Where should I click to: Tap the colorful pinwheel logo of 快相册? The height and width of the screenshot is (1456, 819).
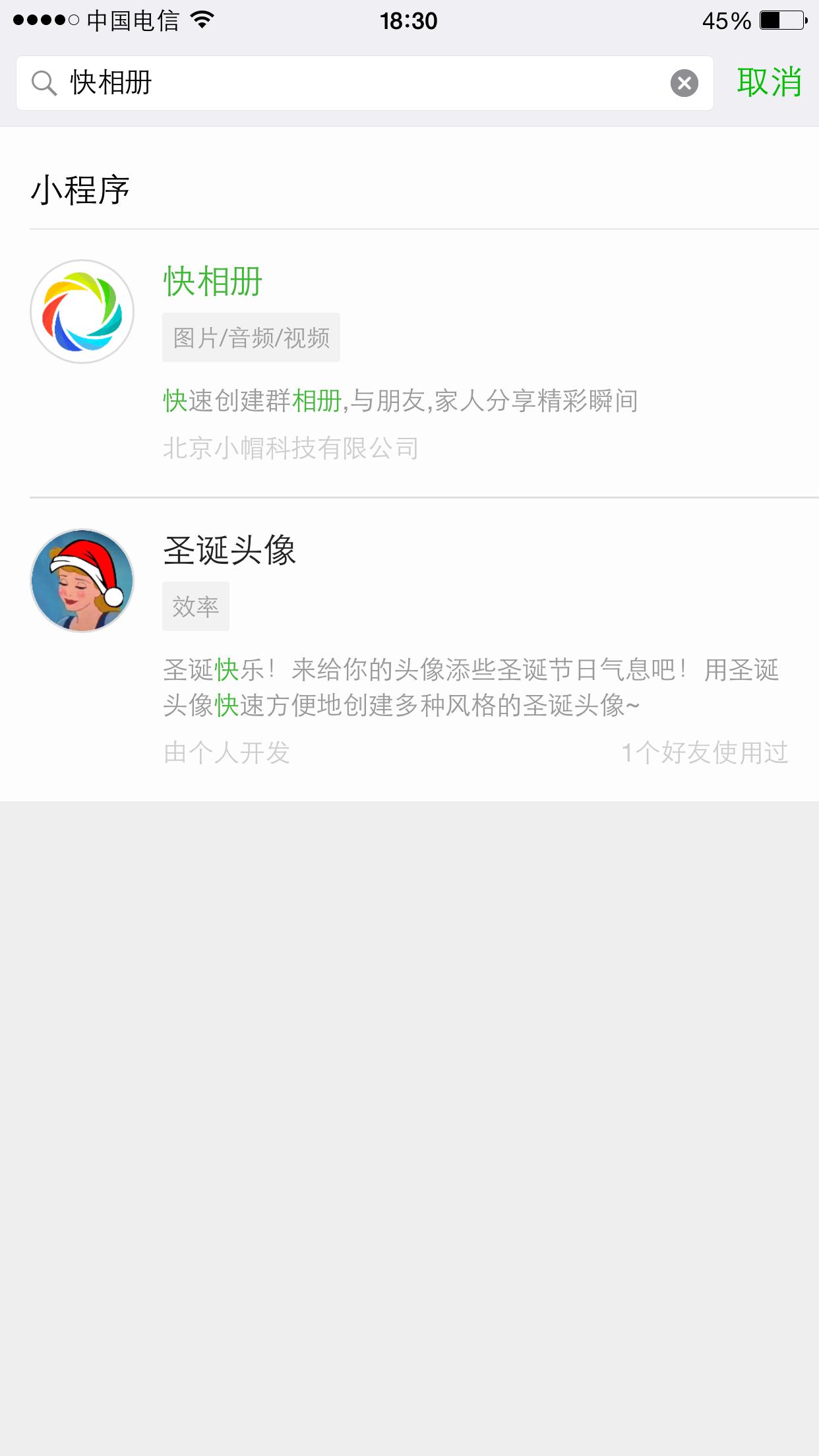coord(81,311)
